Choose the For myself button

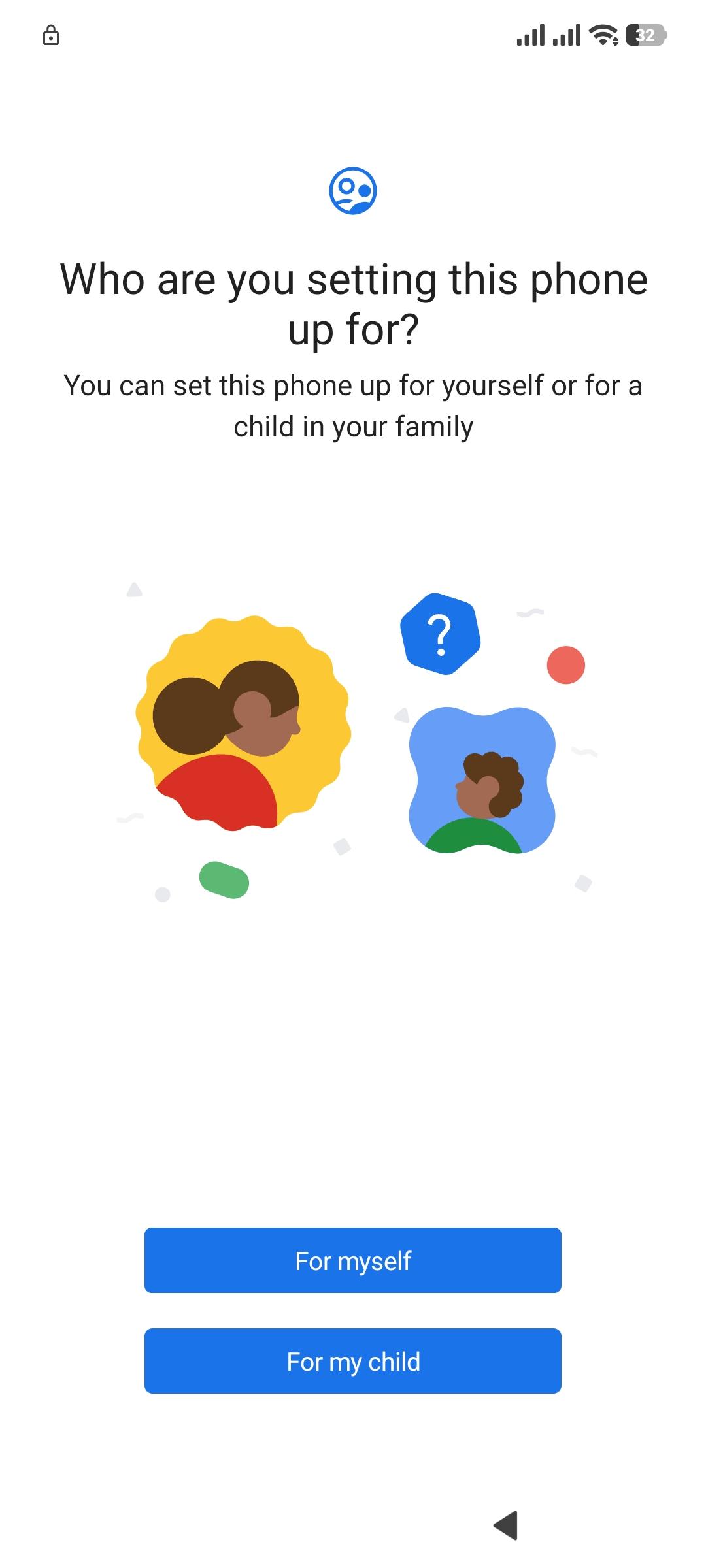tap(352, 1260)
